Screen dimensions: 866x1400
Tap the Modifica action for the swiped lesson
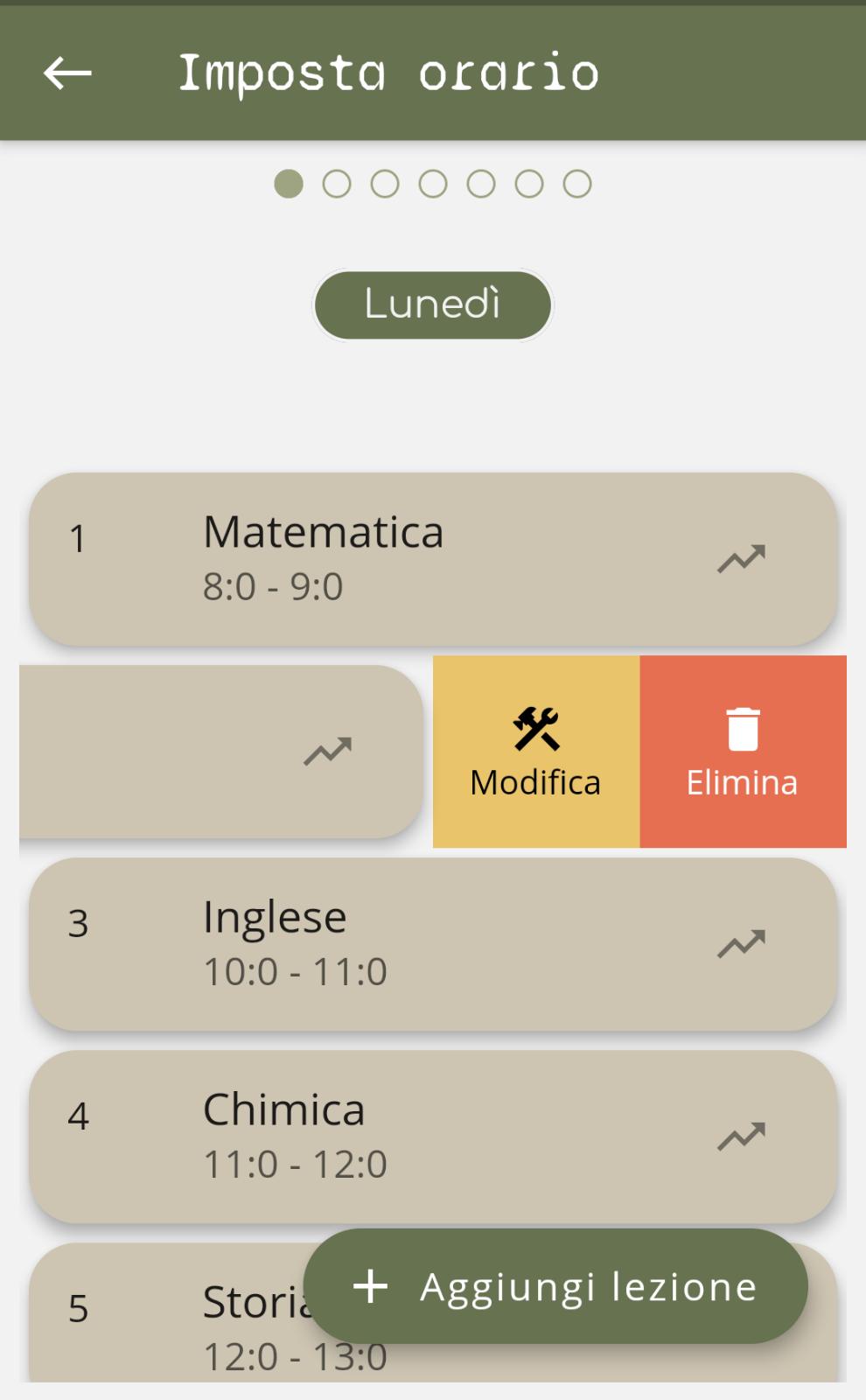point(535,752)
